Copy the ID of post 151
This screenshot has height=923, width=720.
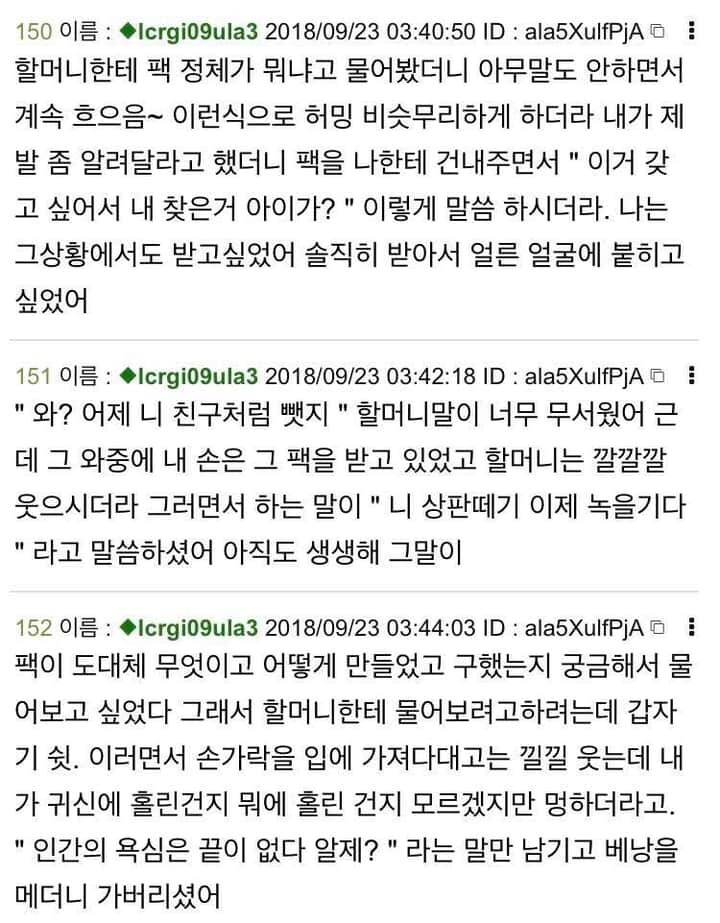coord(657,376)
